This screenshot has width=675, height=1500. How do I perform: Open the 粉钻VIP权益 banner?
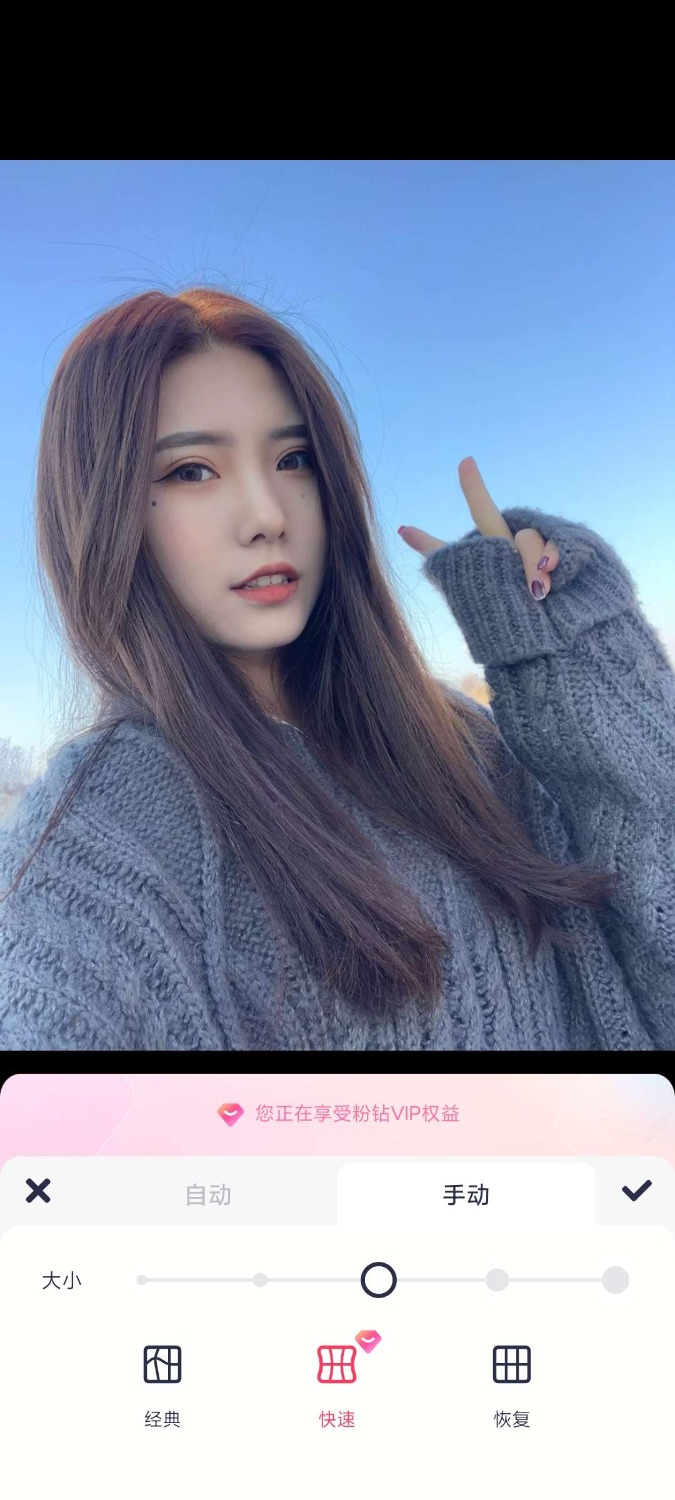tap(338, 1114)
